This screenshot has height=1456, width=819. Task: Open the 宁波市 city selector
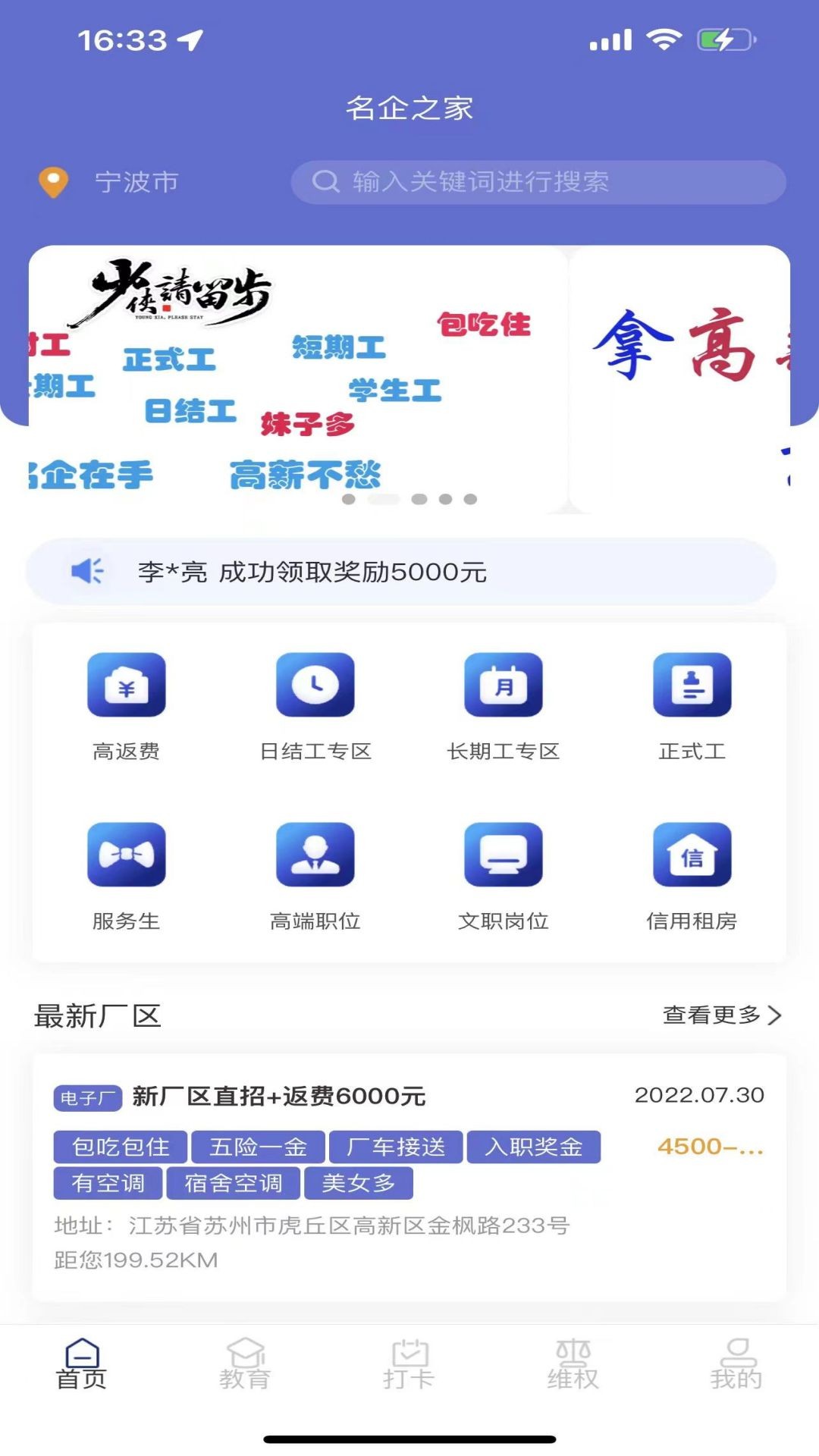point(137,180)
